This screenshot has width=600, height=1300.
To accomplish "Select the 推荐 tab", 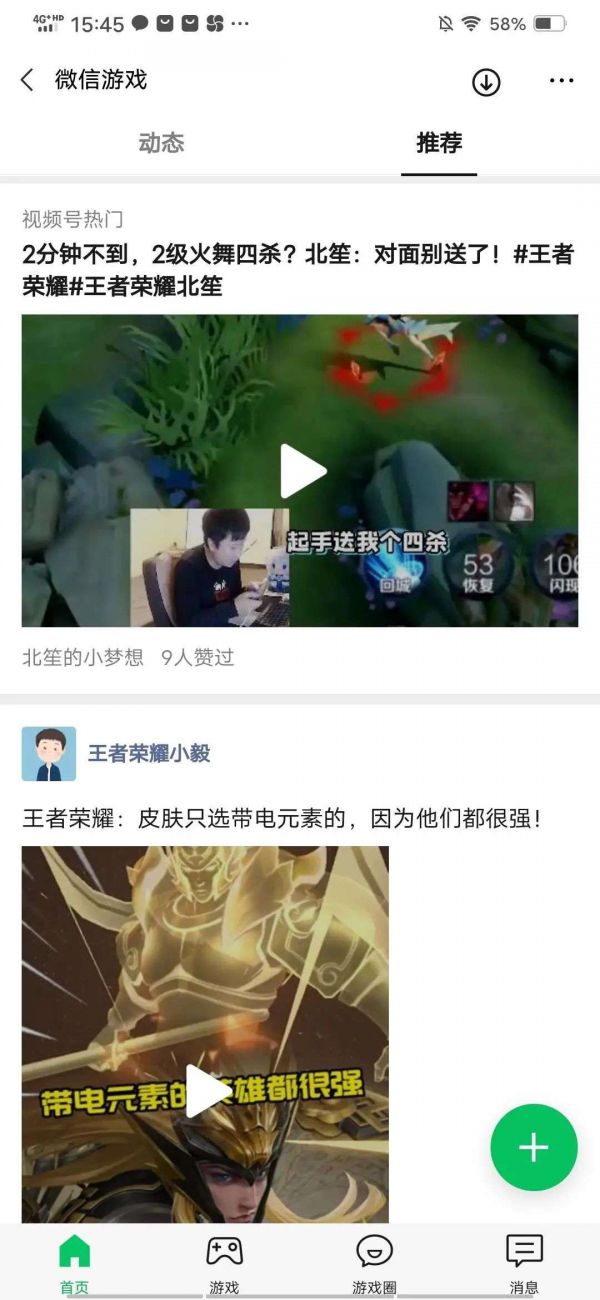I will point(439,143).
